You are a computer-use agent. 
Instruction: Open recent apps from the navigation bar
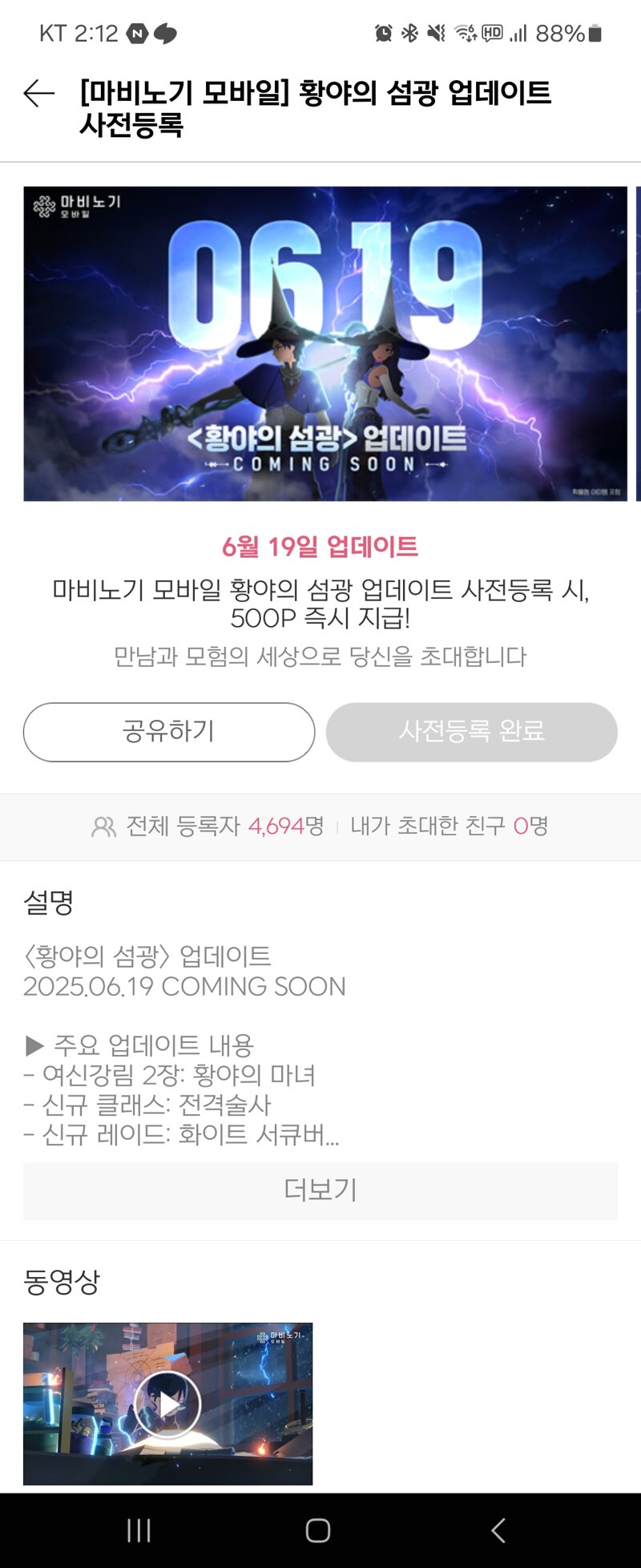coord(139,1530)
